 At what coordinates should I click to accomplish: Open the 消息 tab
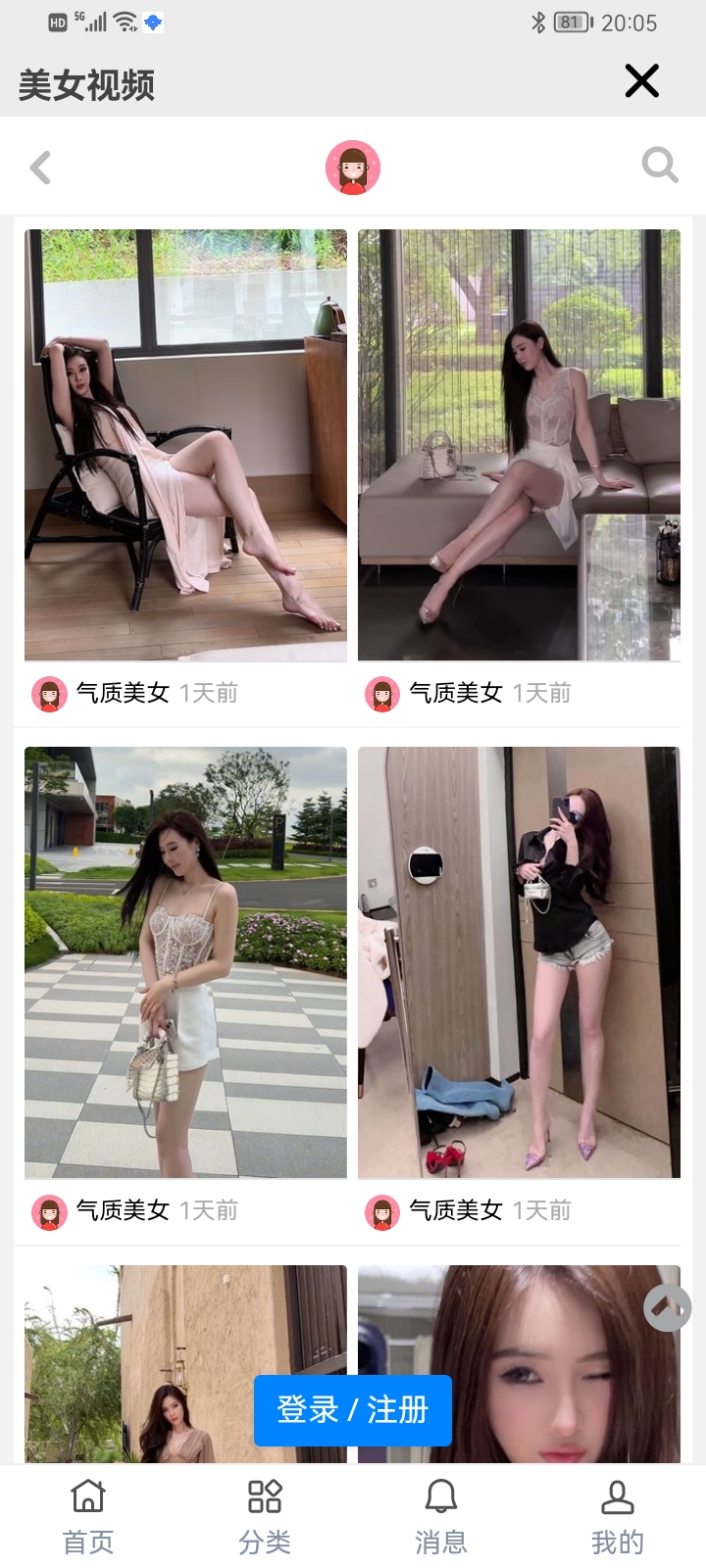point(441,1515)
